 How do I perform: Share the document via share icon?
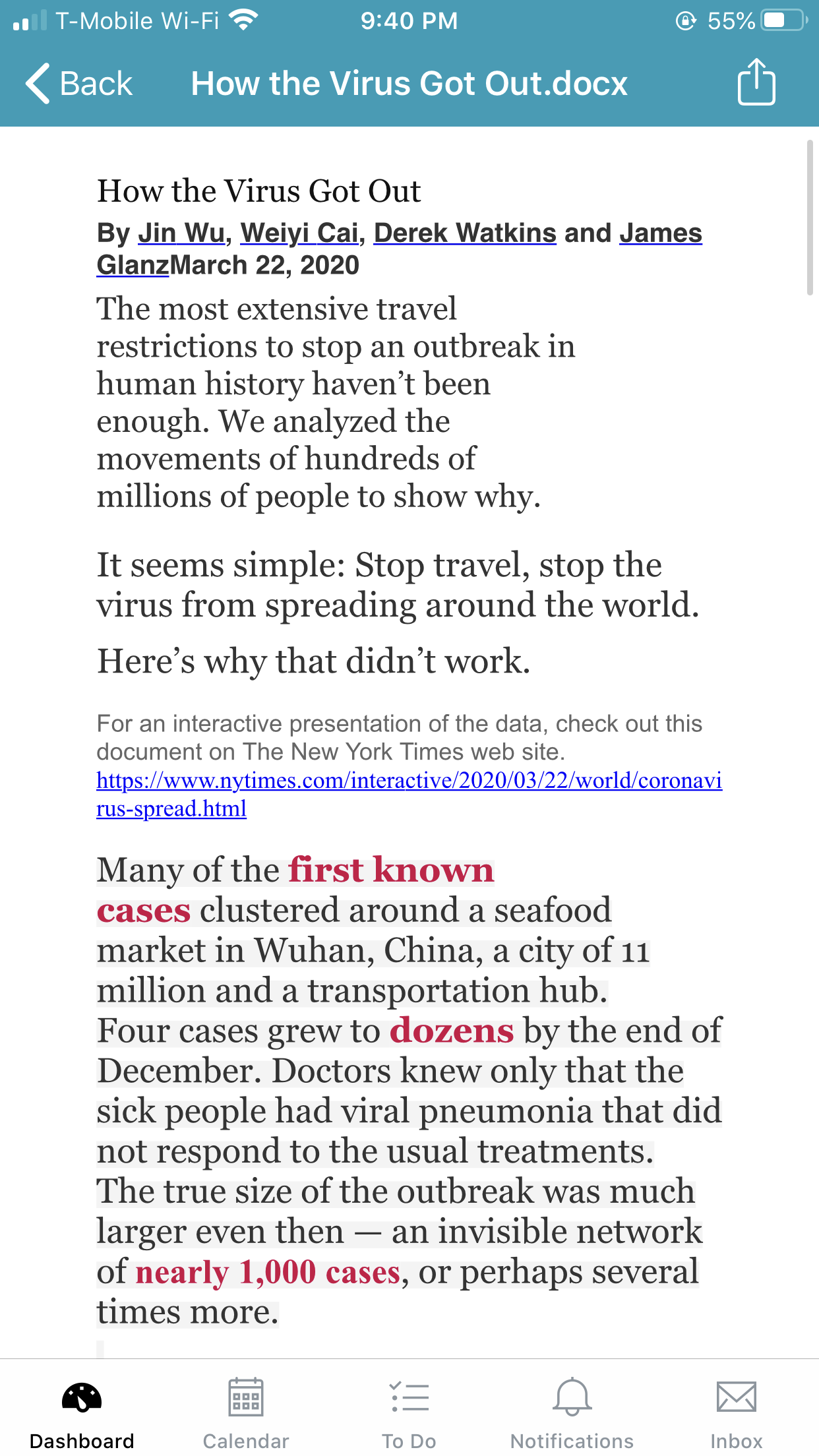(x=756, y=82)
